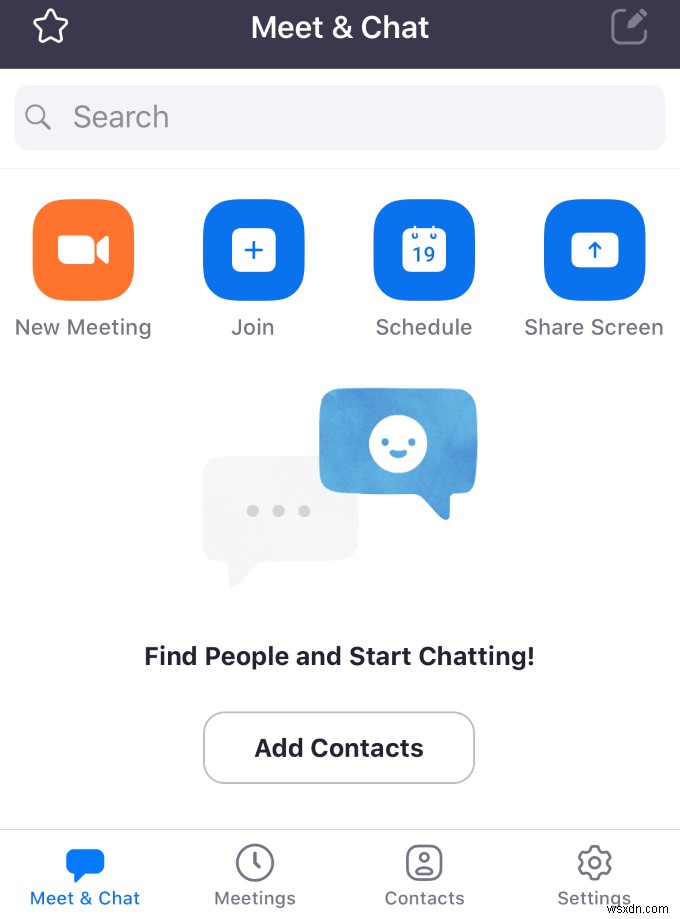Image resolution: width=680 pixels, height=919 pixels.
Task: Start a New Meeting
Action: [x=83, y=250]
